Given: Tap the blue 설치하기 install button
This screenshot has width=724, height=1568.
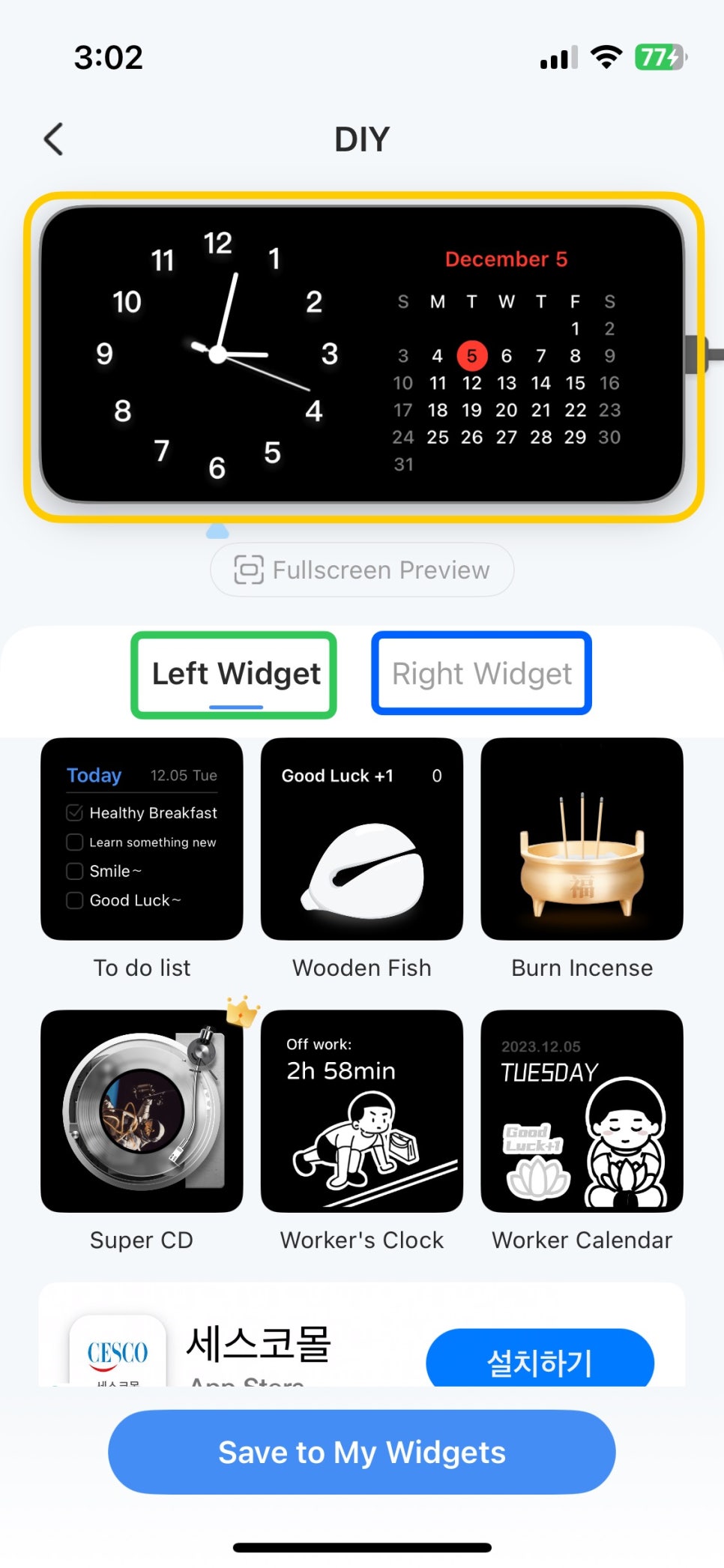Looking at the screenshot, I should tap(540, 1359).
